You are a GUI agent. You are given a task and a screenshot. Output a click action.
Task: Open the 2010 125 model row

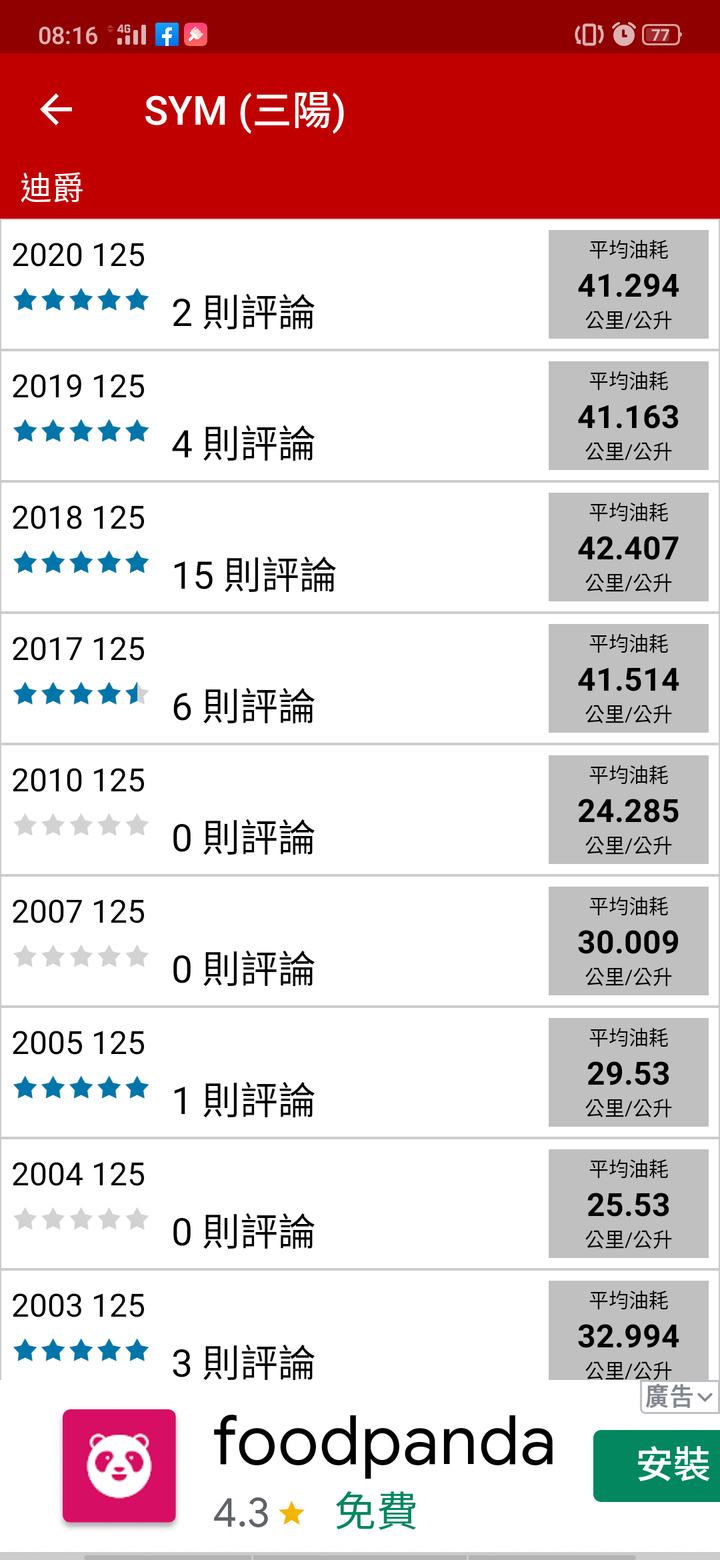pyautogui.click(x=360, y=810)
